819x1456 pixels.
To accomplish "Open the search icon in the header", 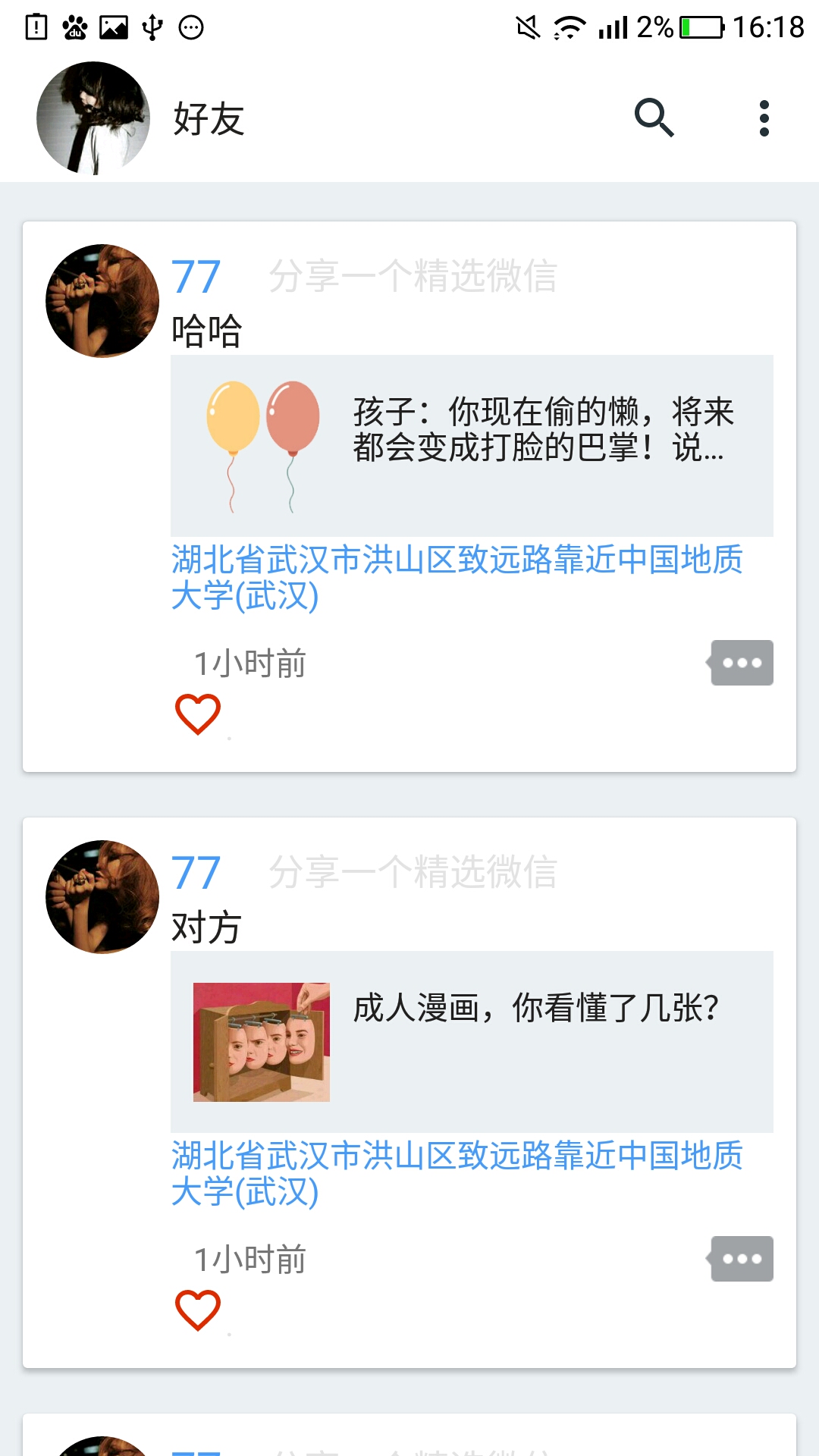I will click(x=654, y=118).
